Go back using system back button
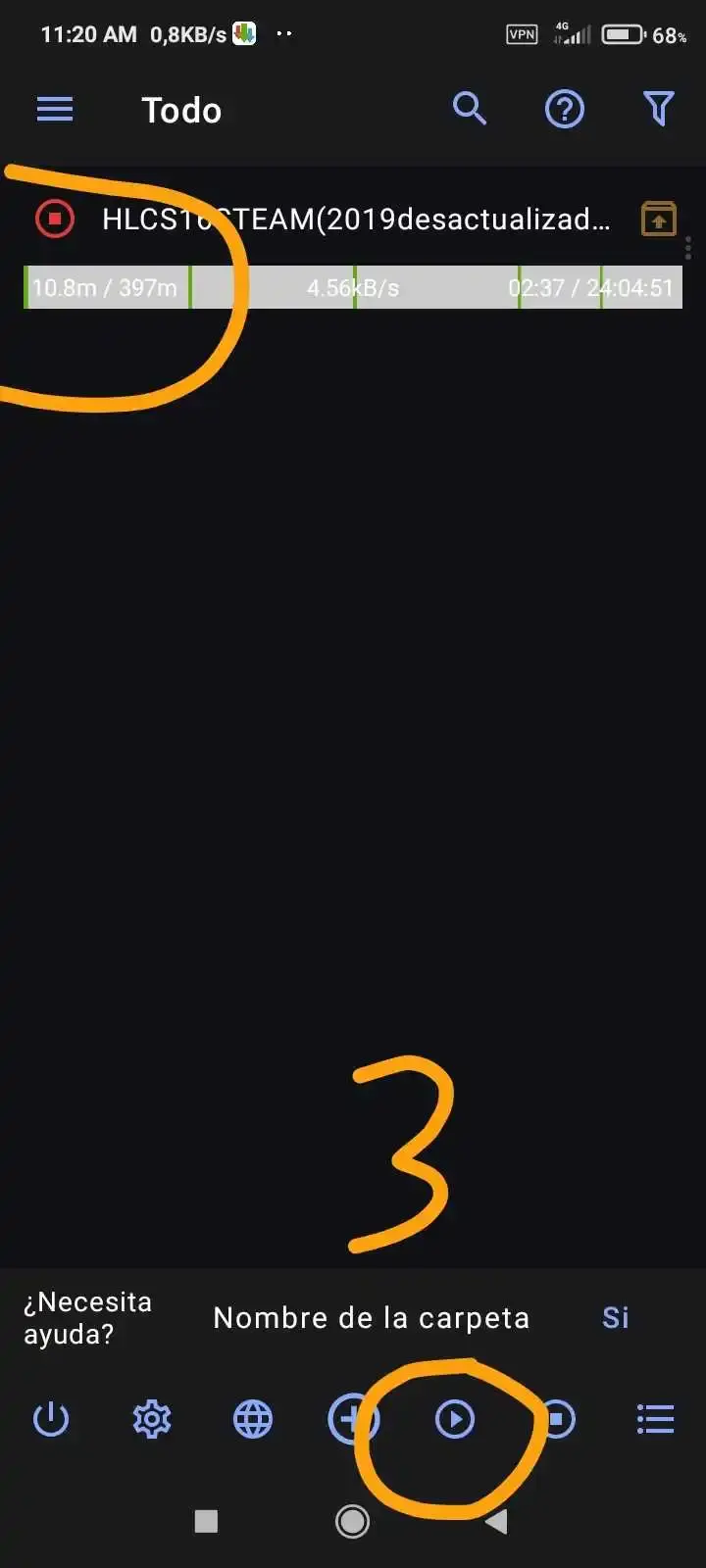The image size is (706, 1568). coord(497,1521)
